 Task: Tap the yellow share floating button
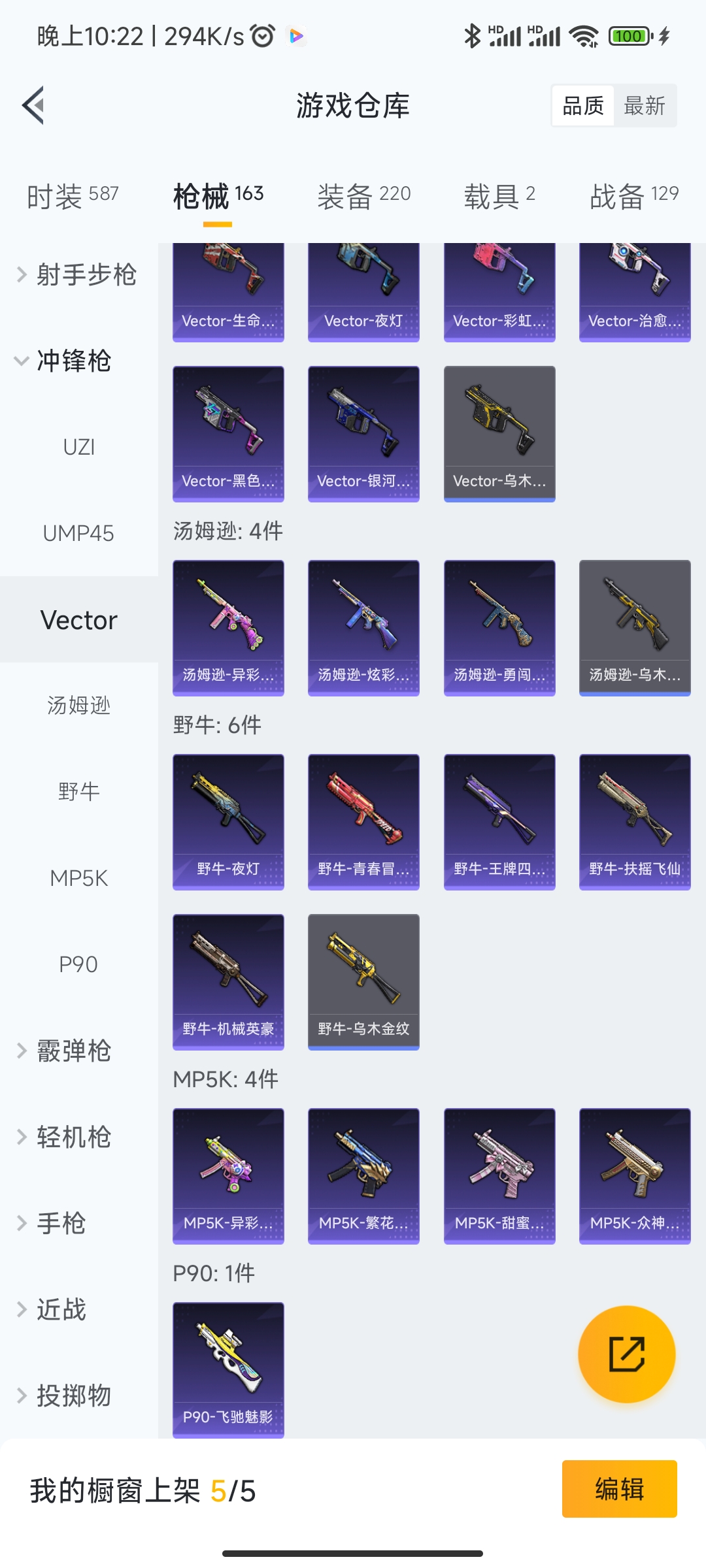click(x=626, y=1354)
